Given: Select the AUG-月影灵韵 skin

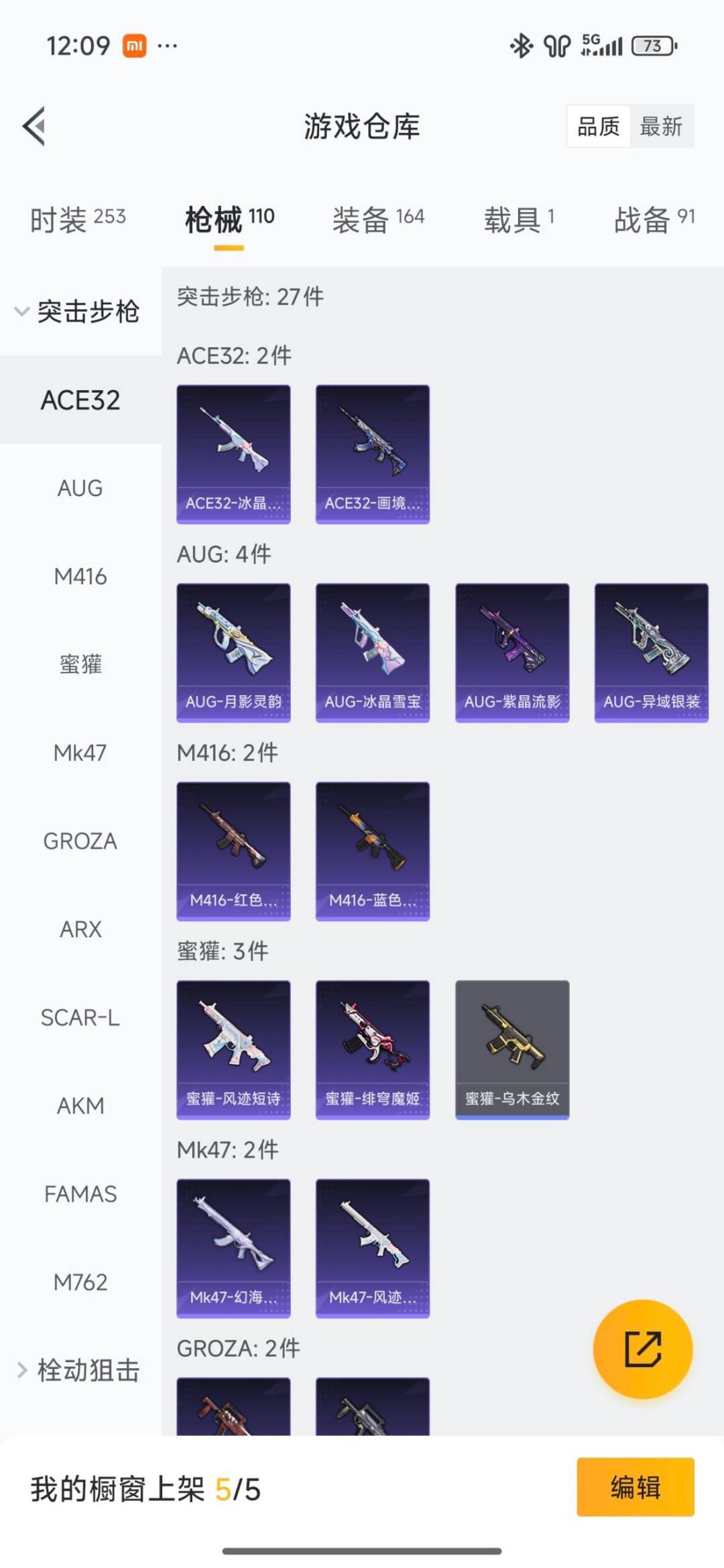Looking at the screenshot, I should point(233,651).
